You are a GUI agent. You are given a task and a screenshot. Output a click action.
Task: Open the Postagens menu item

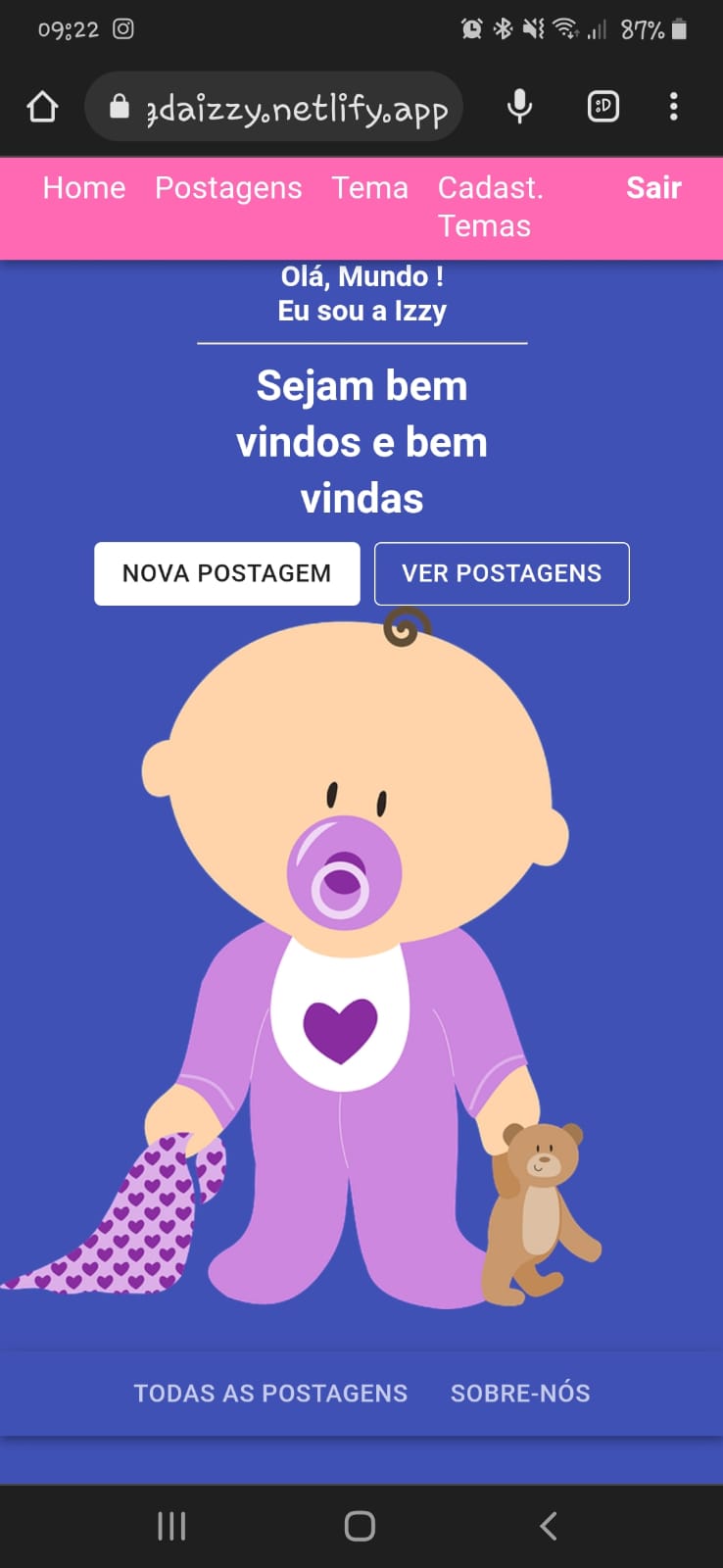pos(228,188)
